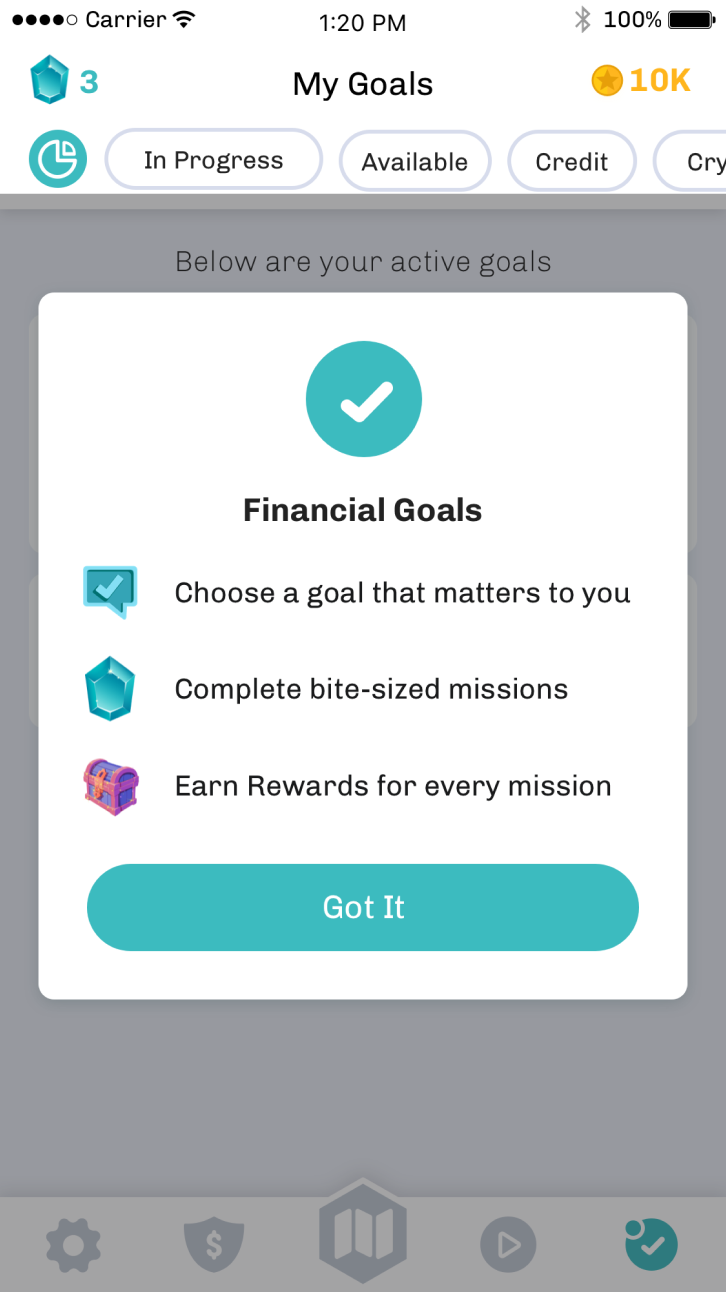Screen dimensions: 726x1292
Task: Tap the treasure chest rewards icon
Action: click(x=110, y=786)
